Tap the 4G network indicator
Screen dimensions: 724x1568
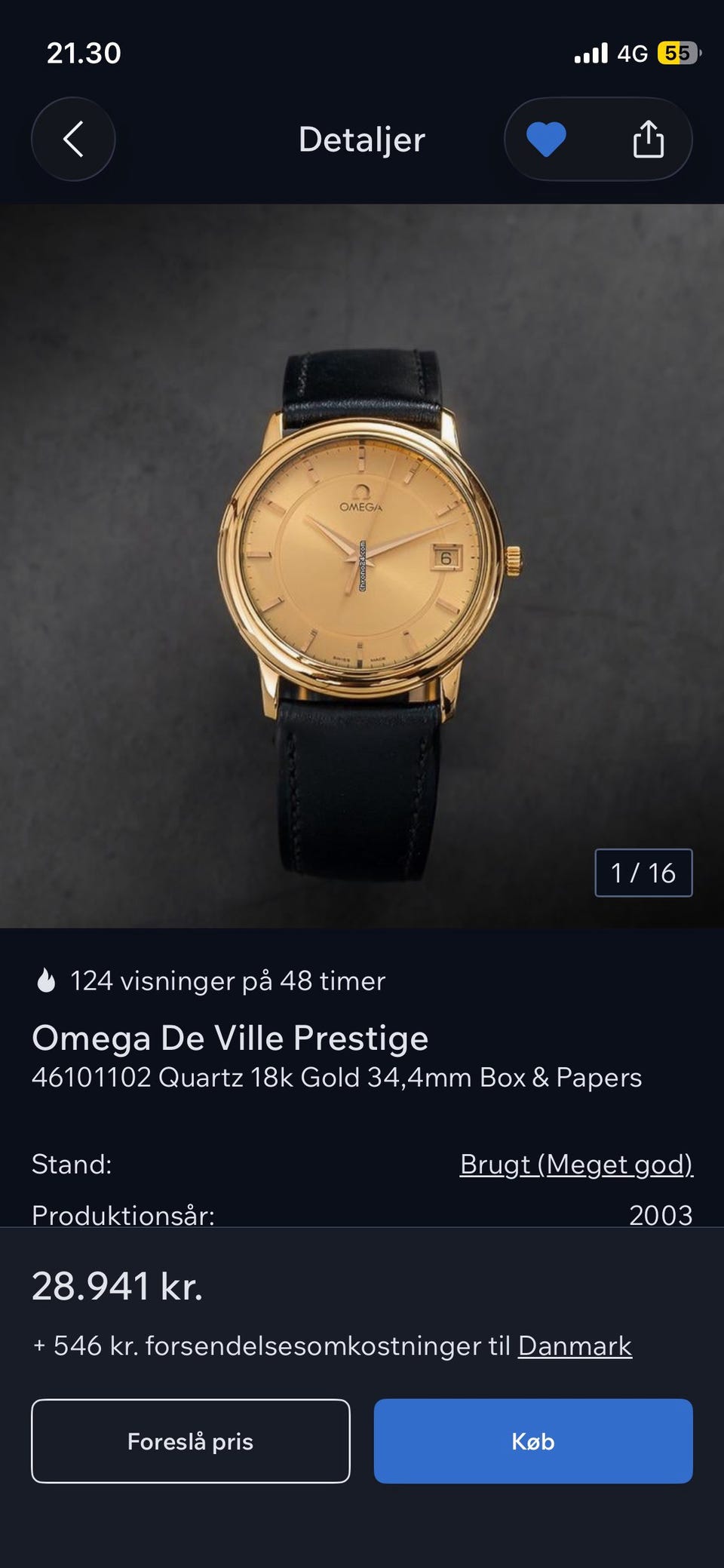point(633,53)
